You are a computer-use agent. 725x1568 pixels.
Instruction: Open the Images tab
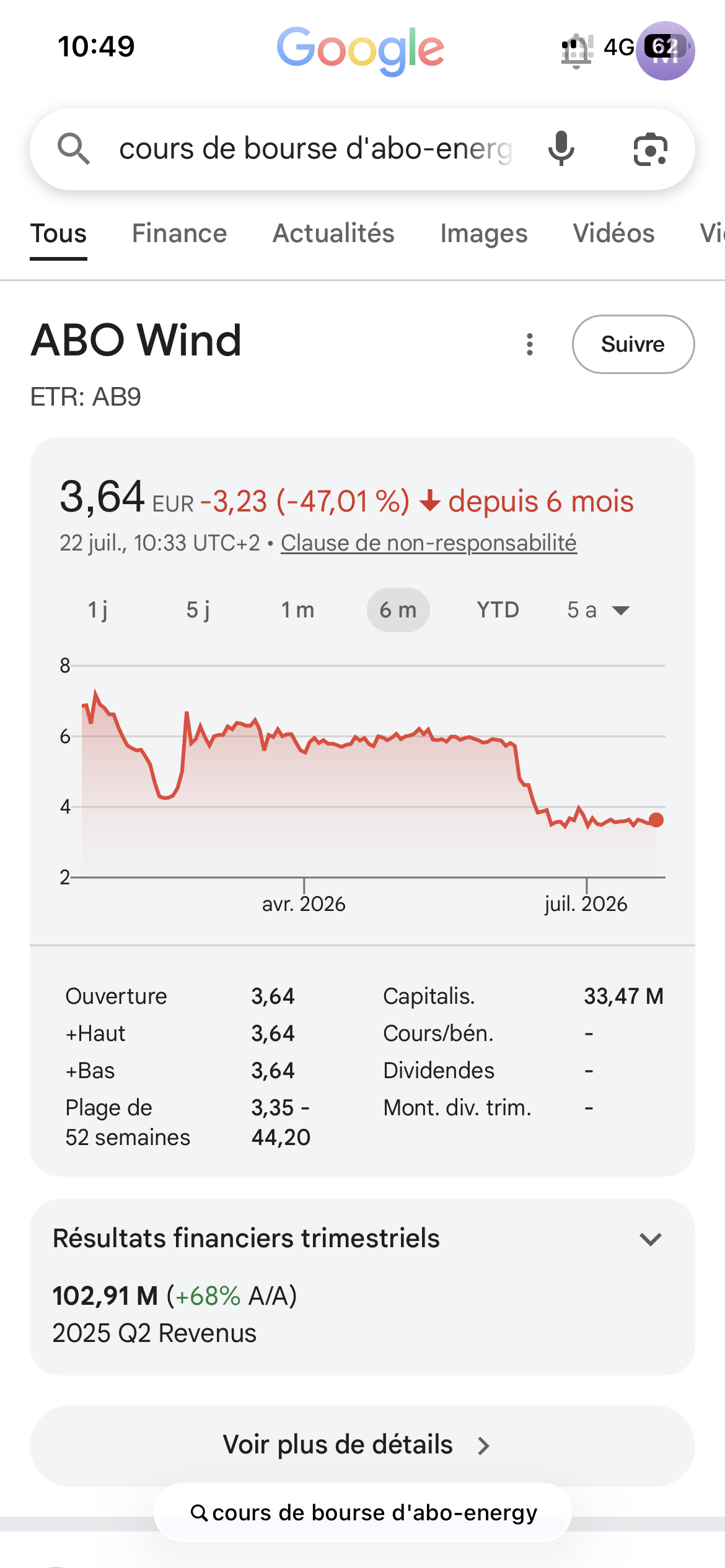[484, 233]
